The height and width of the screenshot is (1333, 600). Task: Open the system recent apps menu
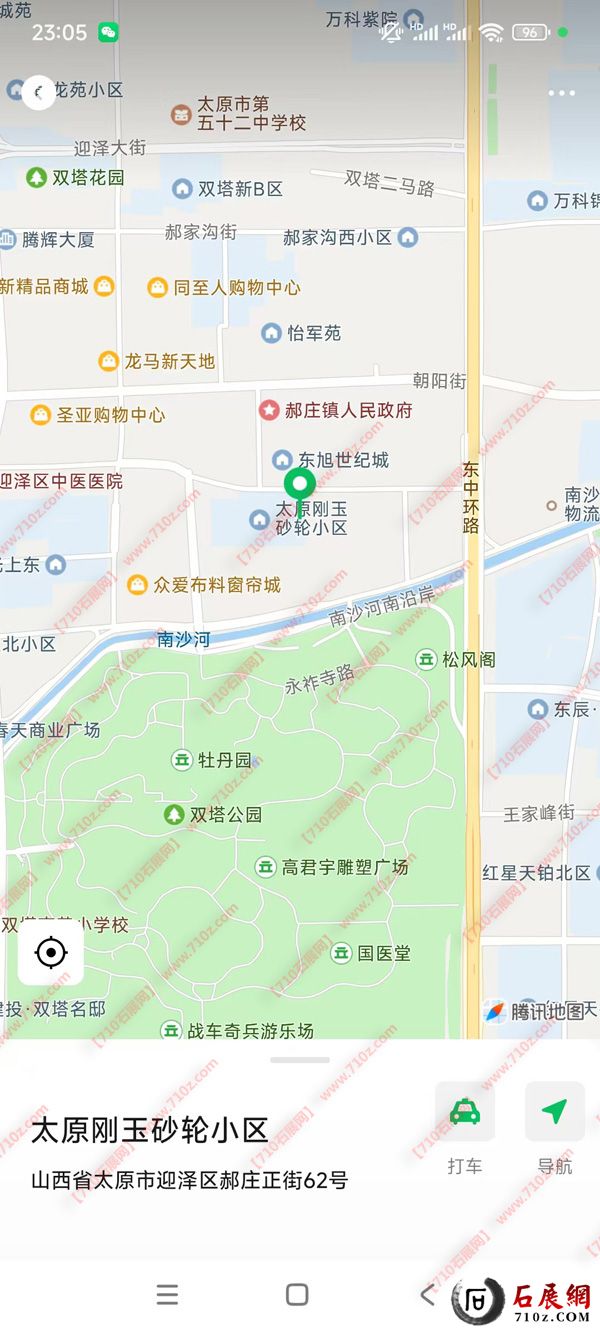tap(167, 1294)
